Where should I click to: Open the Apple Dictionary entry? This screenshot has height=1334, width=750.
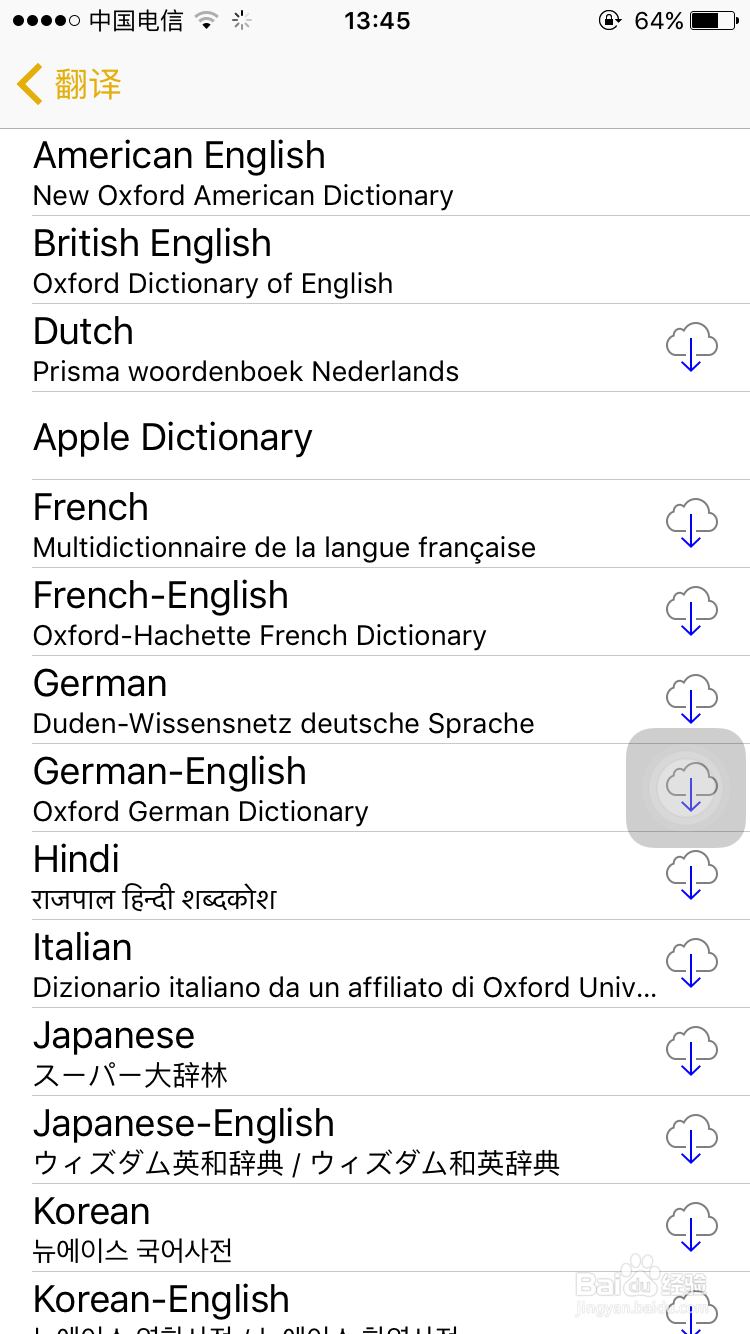(300, 437)
